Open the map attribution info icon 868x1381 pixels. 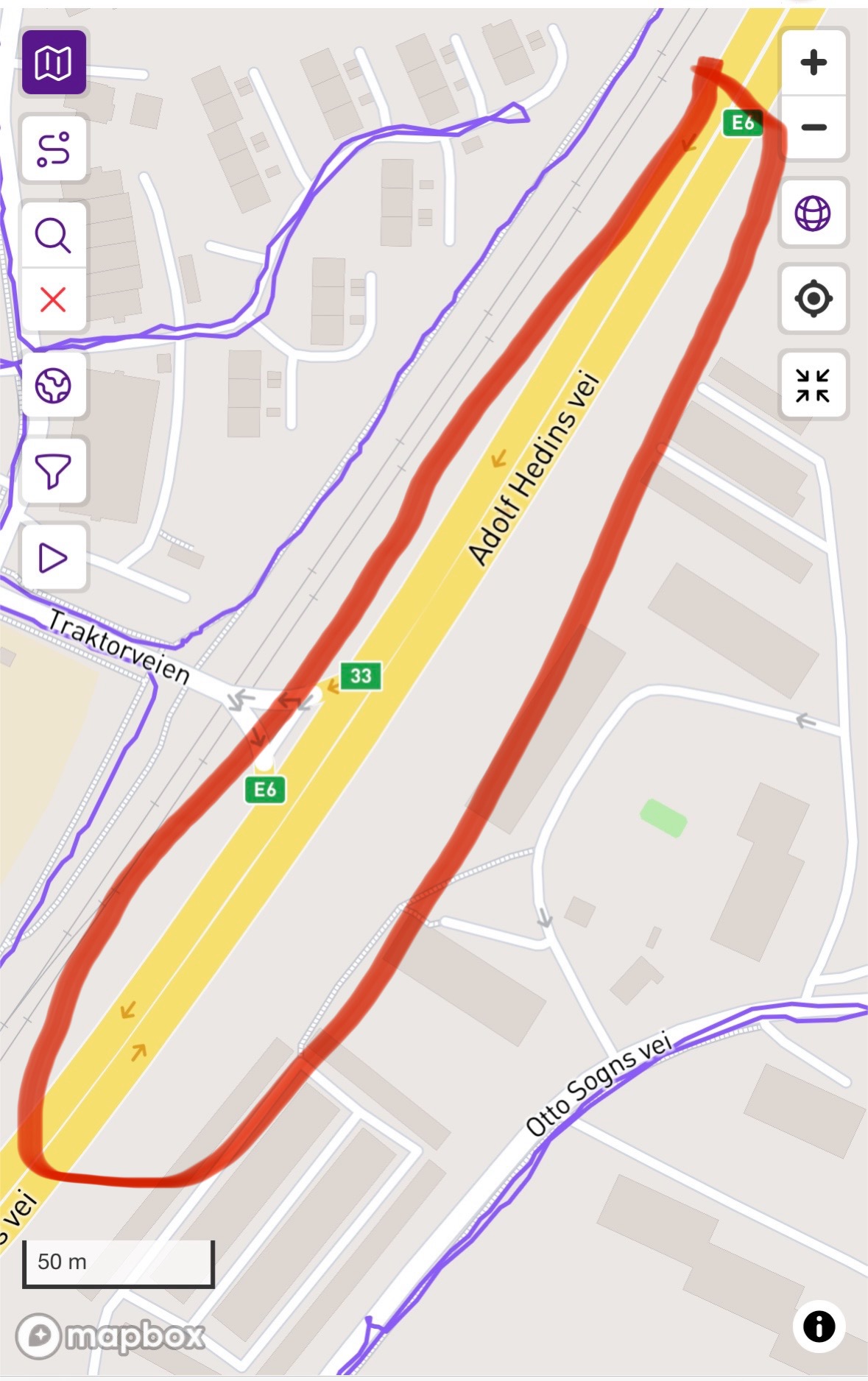(x=819, y=1326)
